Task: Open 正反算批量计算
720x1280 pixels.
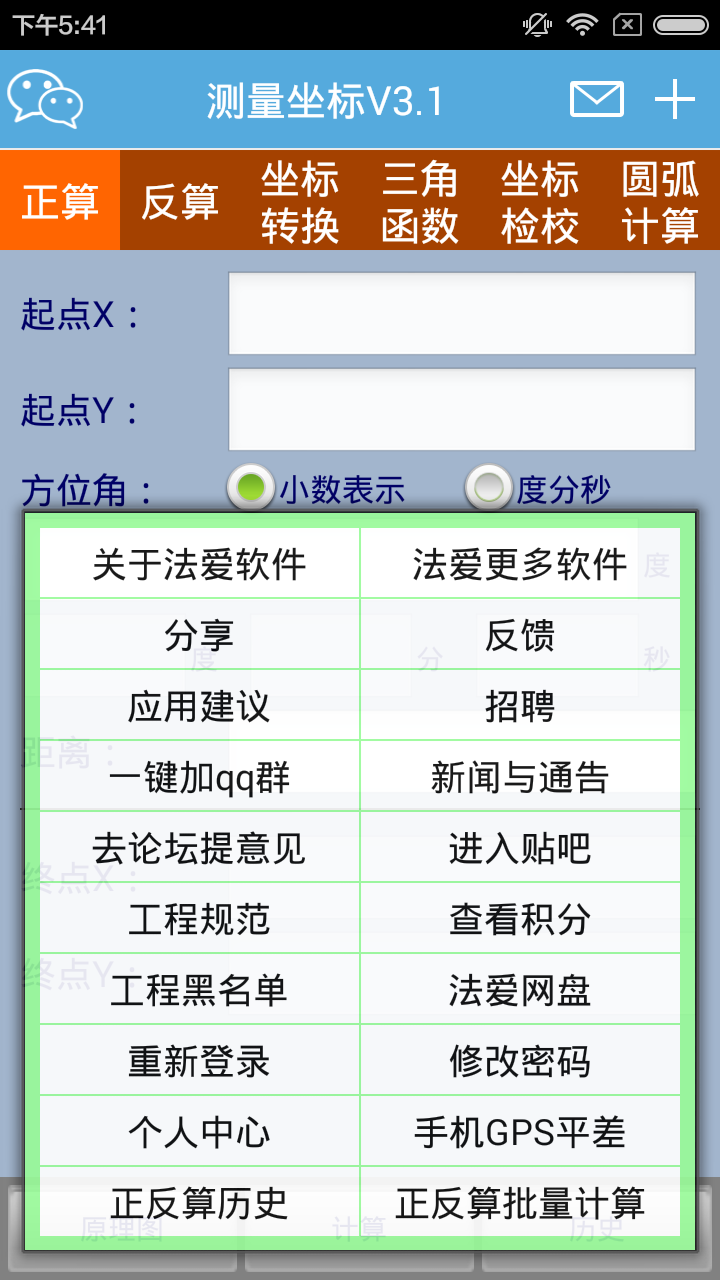Action: pyautogui.click(x=520, y=1203)
